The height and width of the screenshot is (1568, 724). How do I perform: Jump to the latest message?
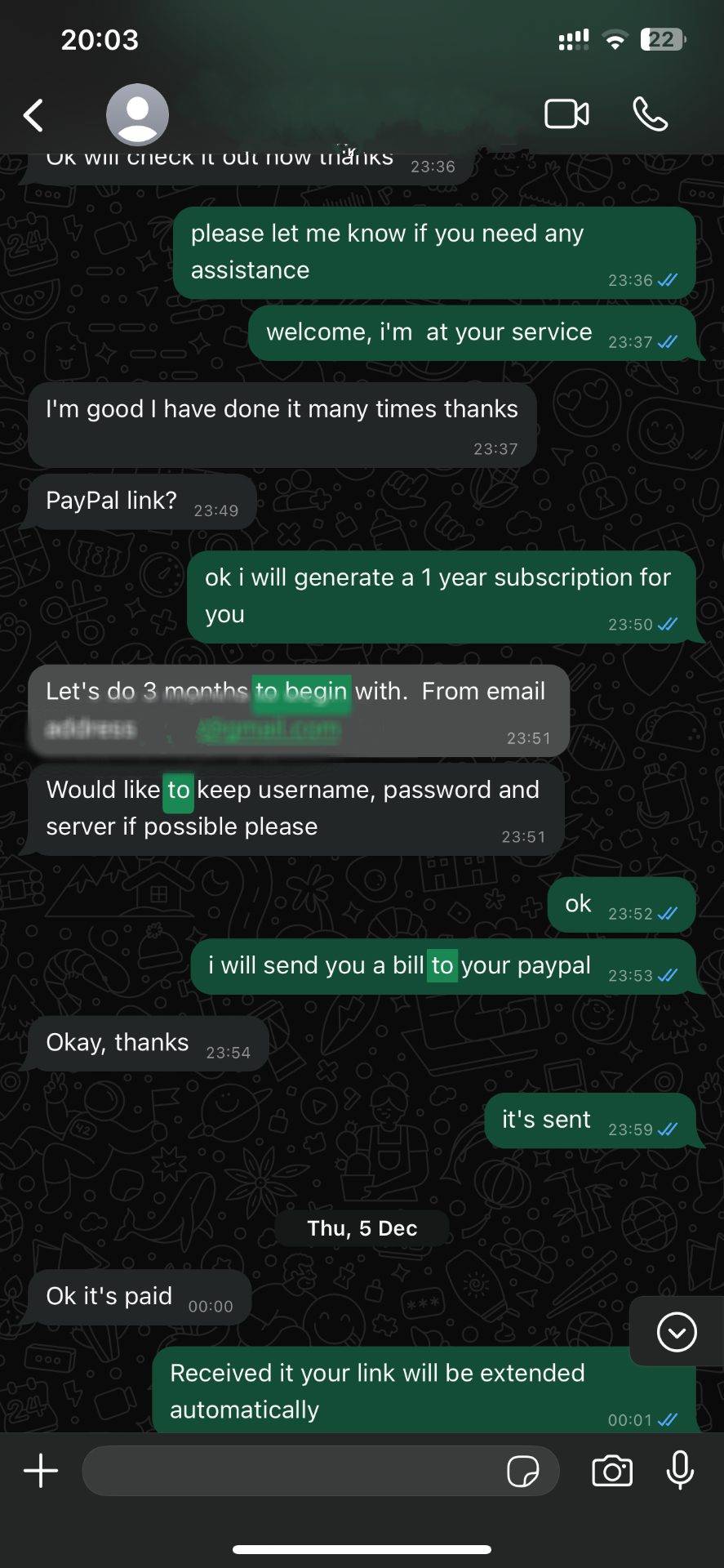(677, 1332)
